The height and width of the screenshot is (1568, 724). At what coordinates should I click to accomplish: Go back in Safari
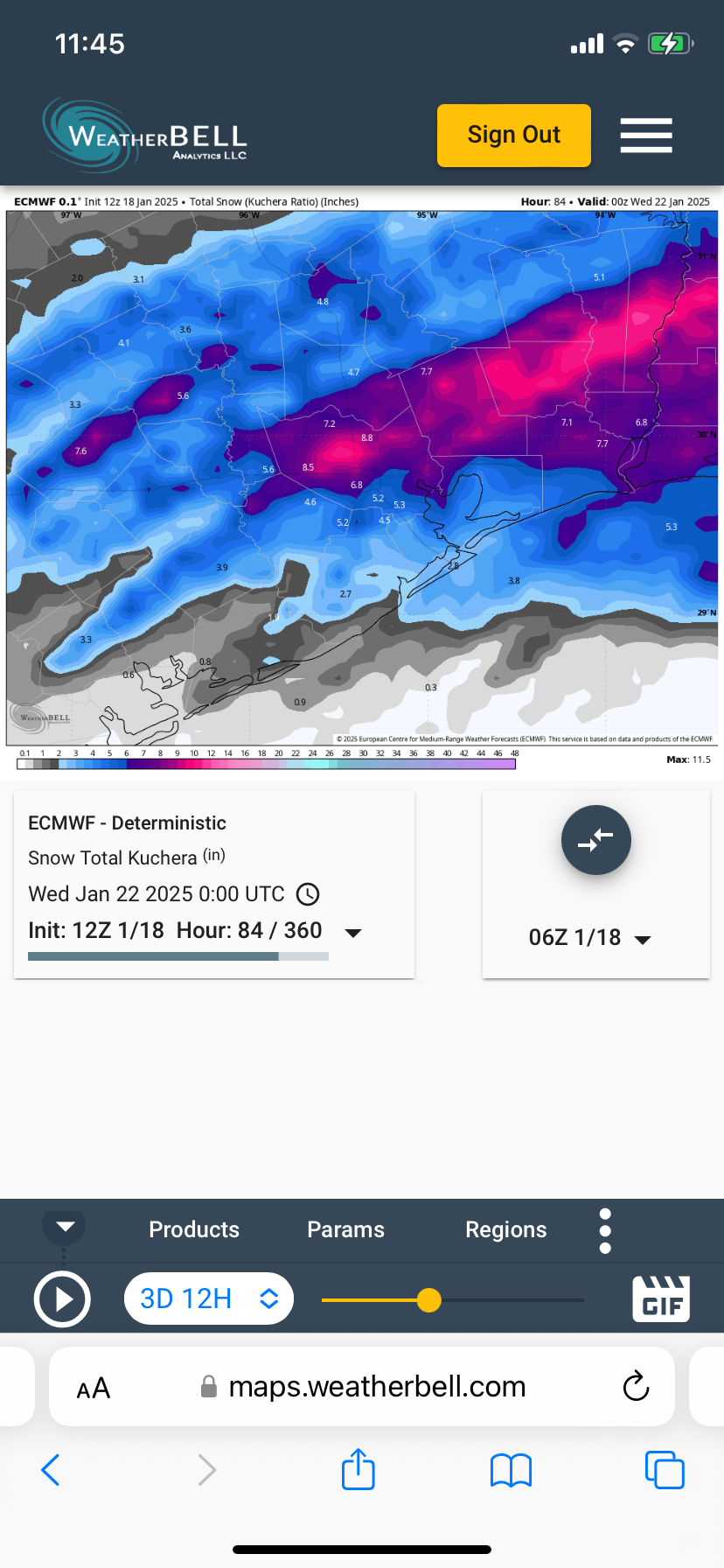pos(51,1470)
